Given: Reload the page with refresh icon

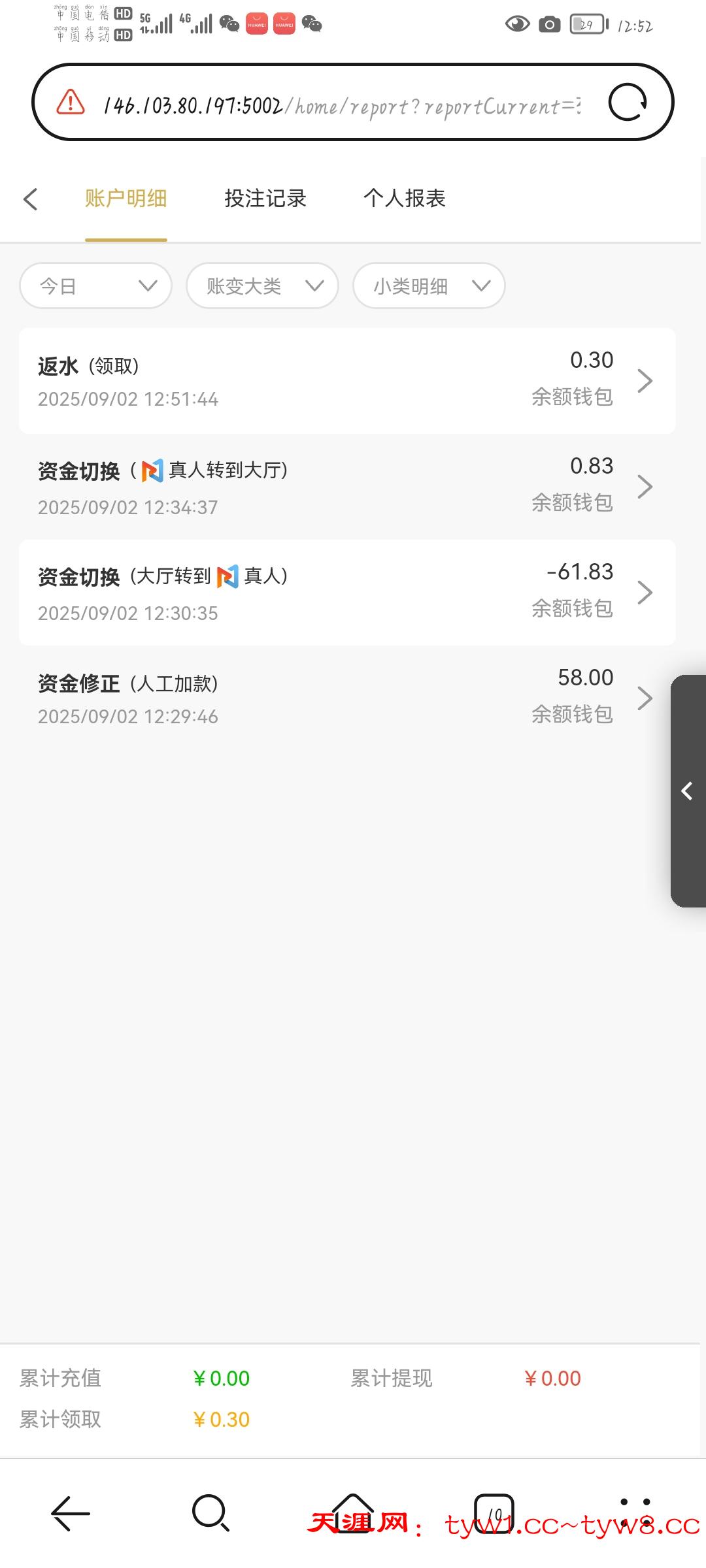Looking at the screenshot, I should click(628, 103).
